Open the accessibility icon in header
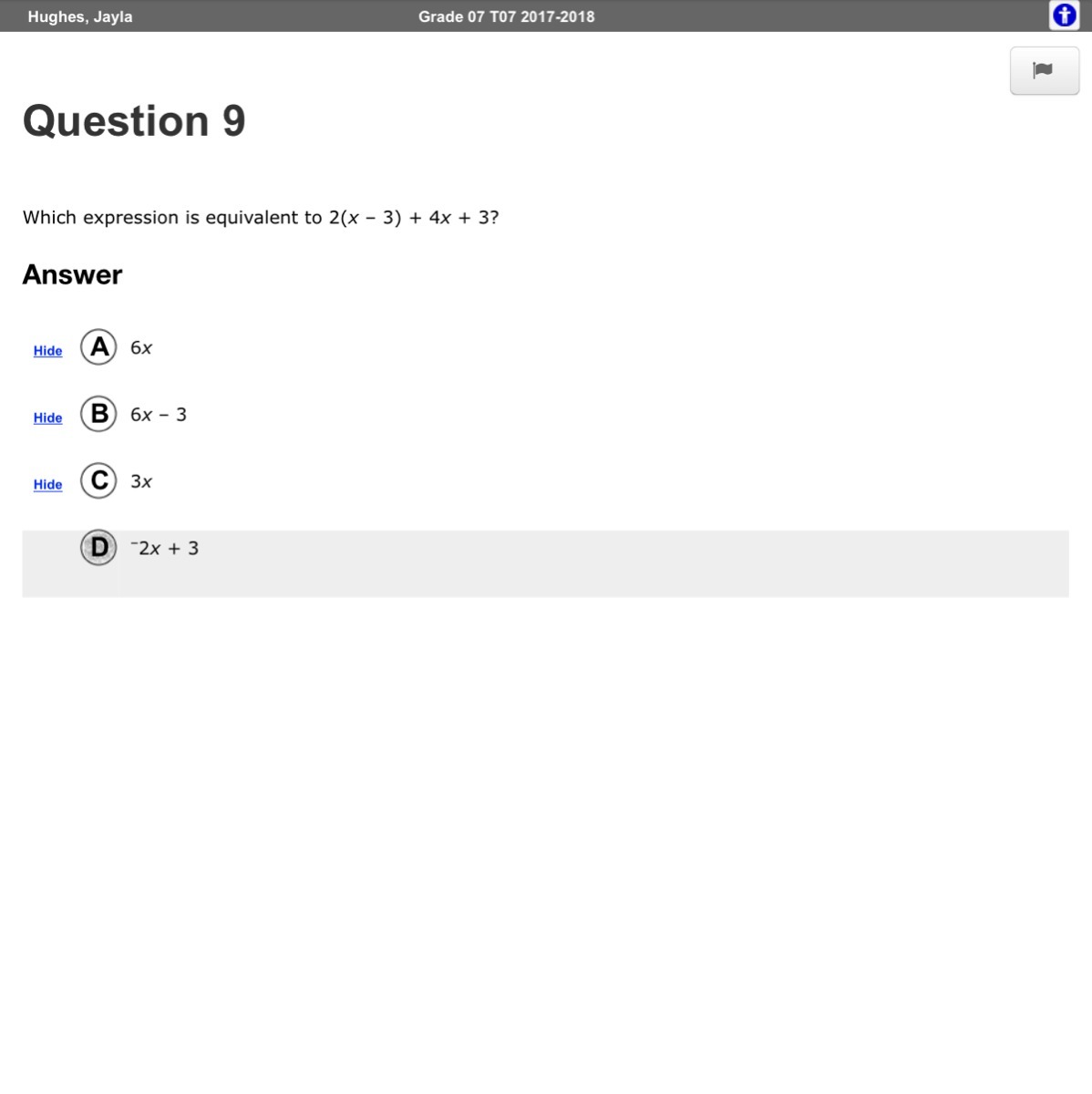 pos(1064,15)
